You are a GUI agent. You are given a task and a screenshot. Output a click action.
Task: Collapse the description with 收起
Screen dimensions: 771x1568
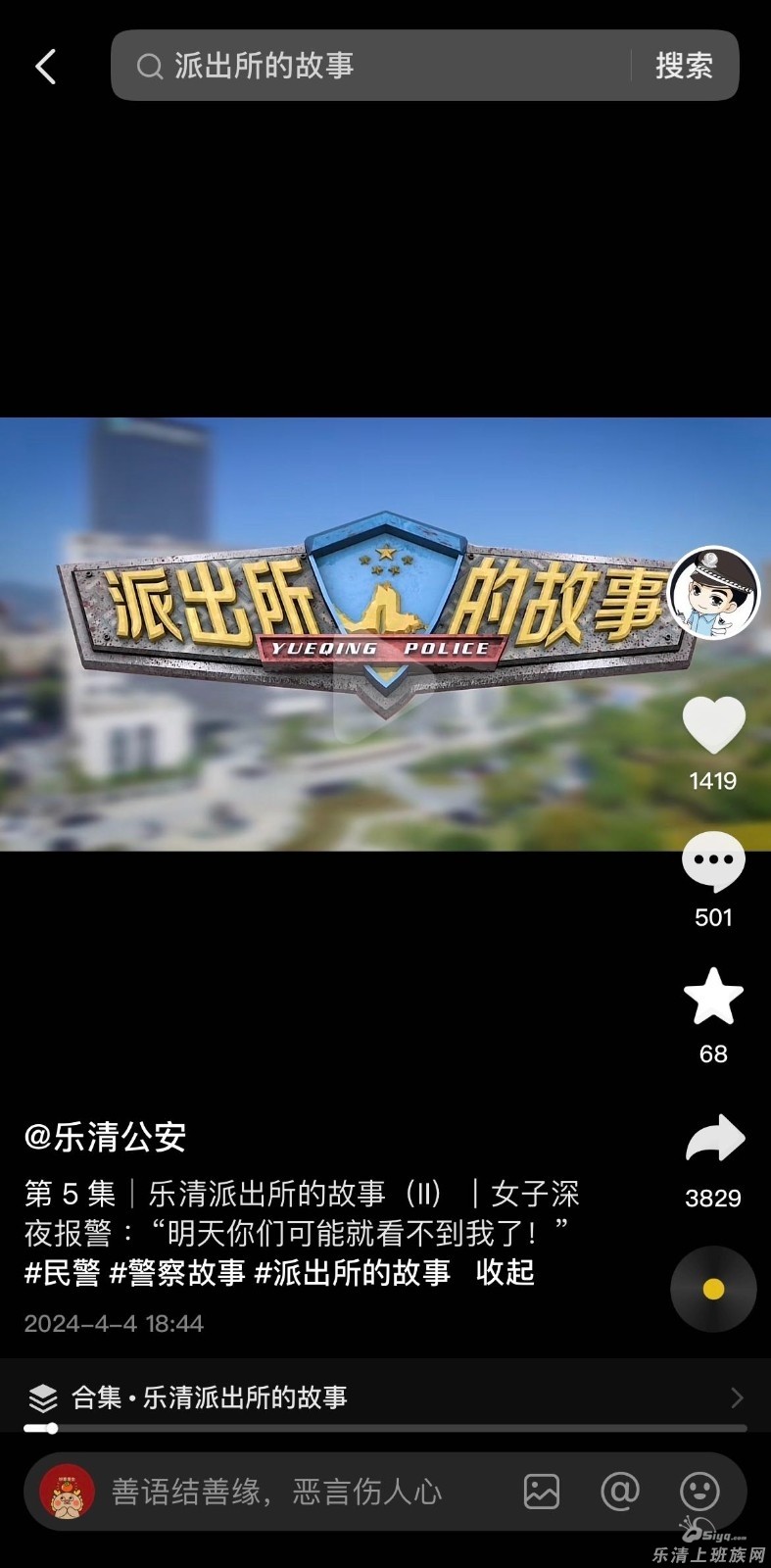pos(506,1272)
